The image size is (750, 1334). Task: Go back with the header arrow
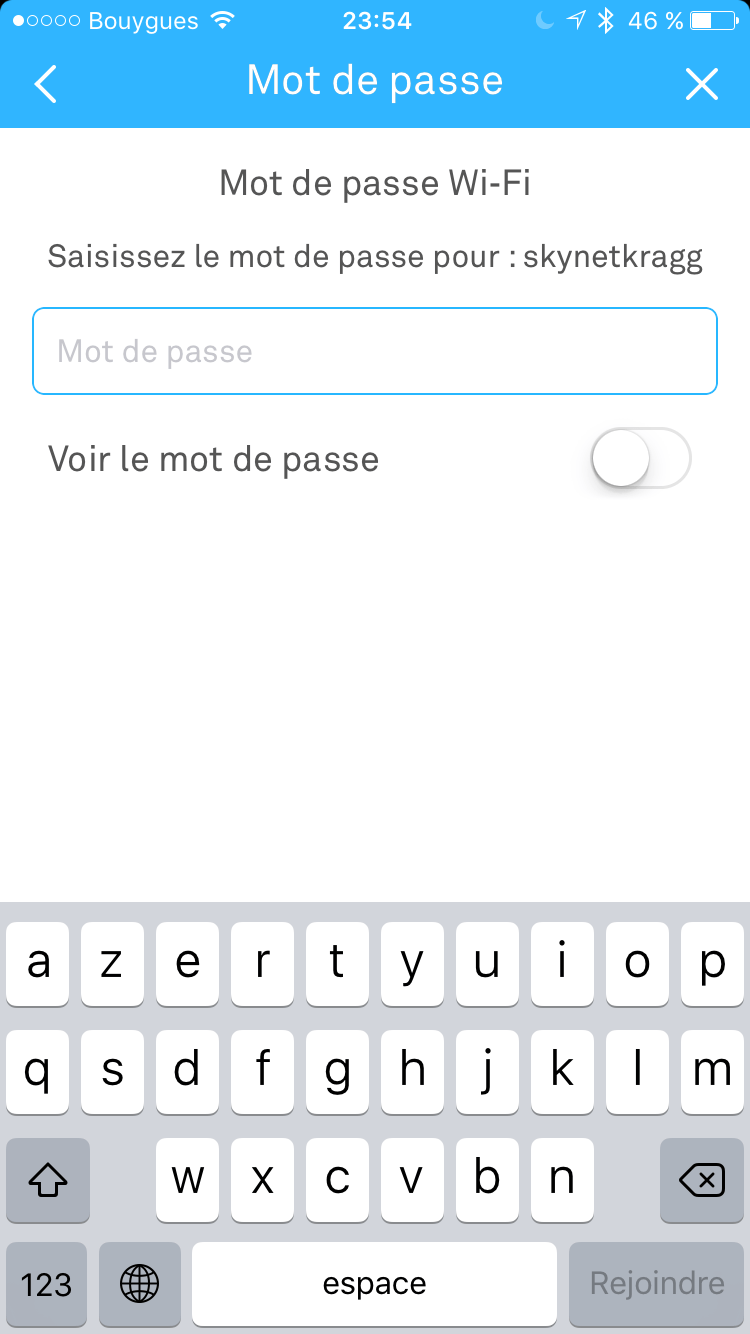tap(46, 84)
